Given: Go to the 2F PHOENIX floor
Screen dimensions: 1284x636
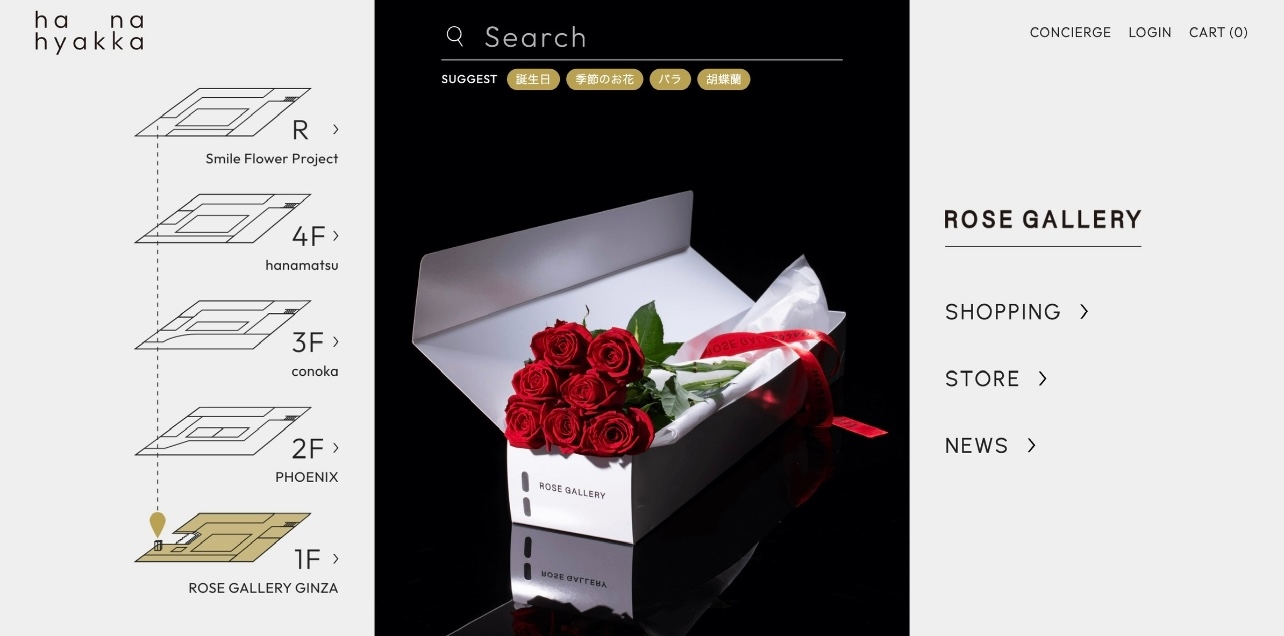Looking at the screenshot, I should point(238,446).
